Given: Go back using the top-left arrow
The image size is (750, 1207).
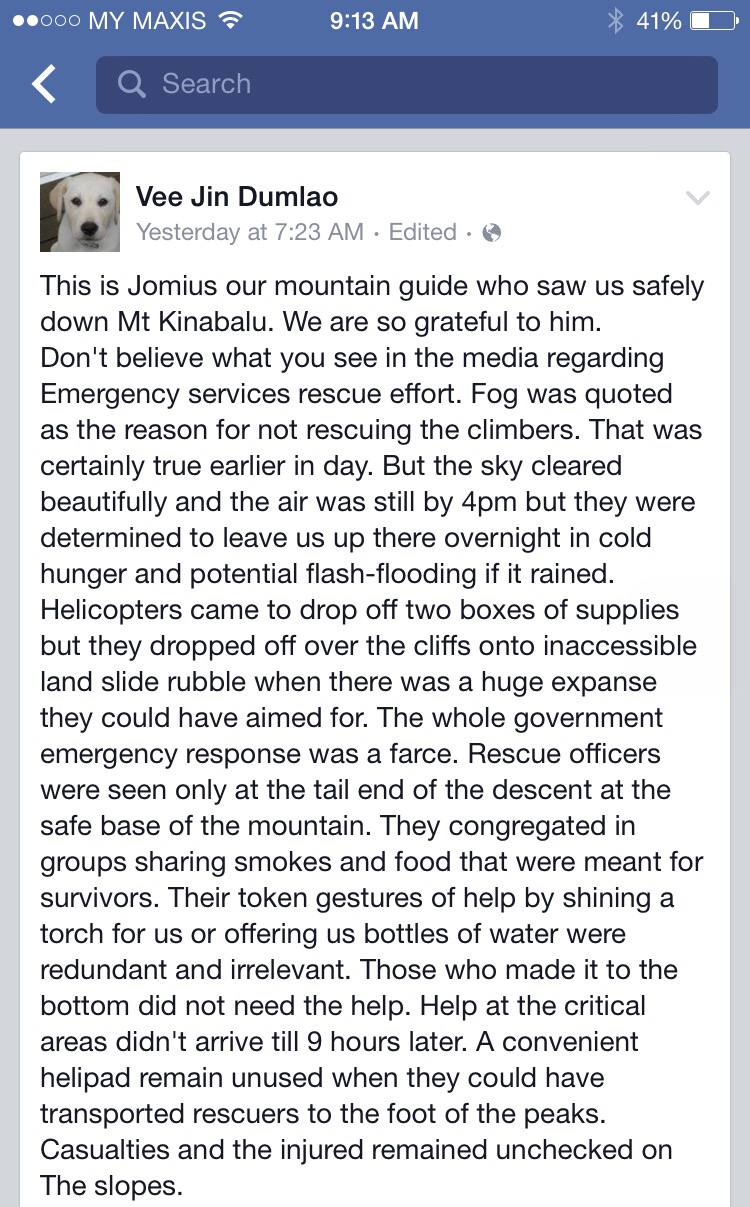Looking at the screenshot, I should (44, 85).
